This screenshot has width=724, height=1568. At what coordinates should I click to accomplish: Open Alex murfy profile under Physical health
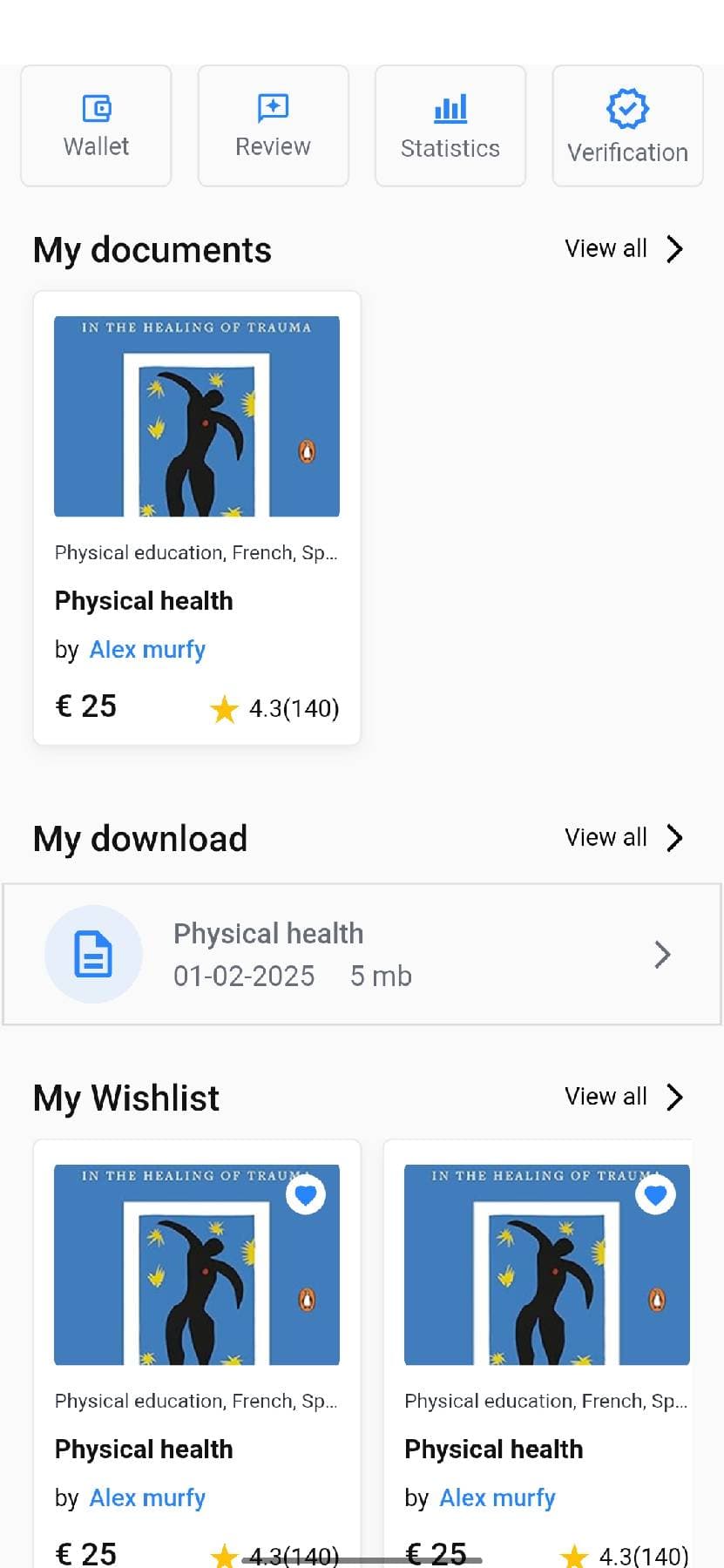(x=146, y=649)
